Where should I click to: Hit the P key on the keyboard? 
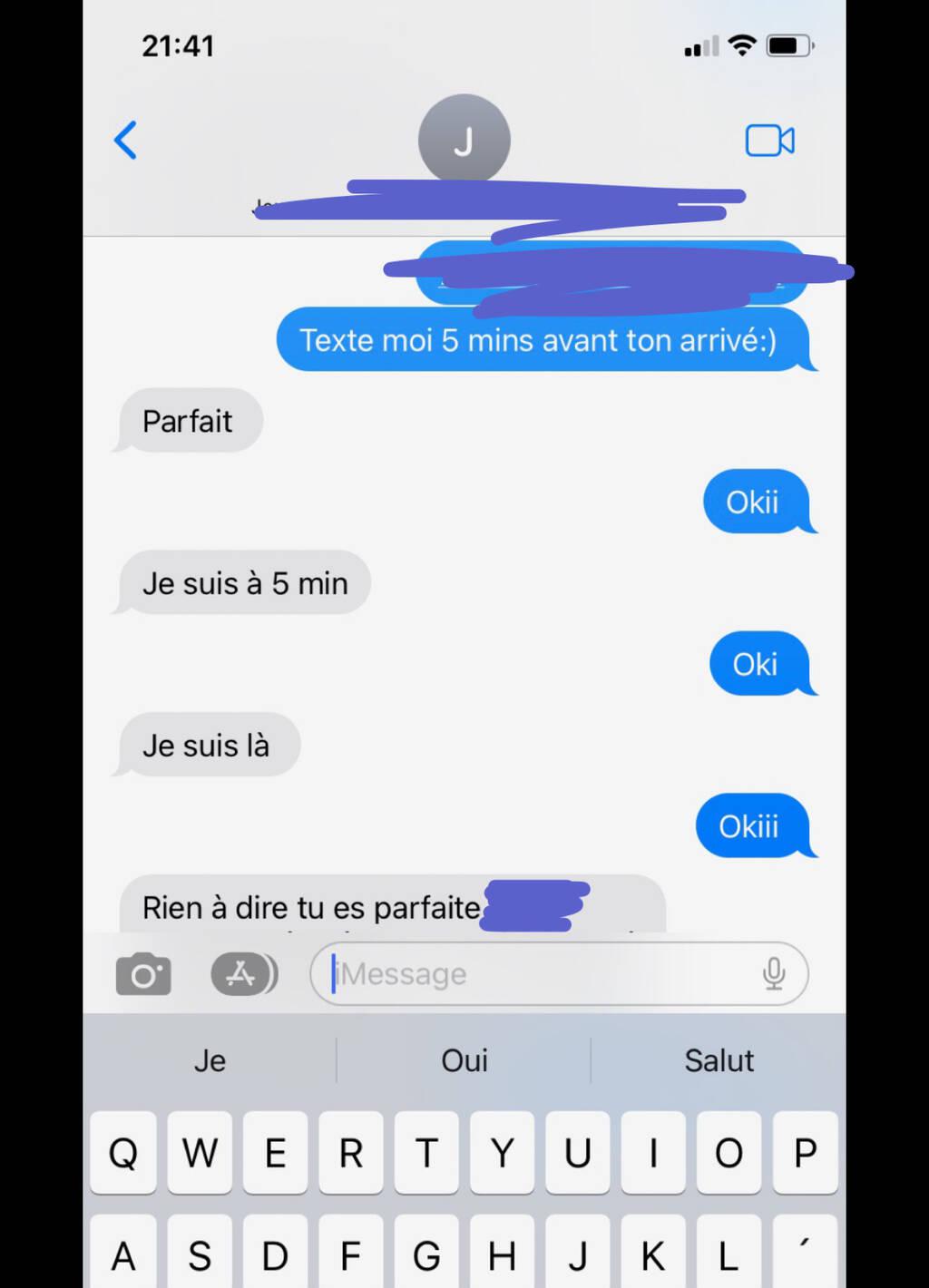pos(805,1153)
